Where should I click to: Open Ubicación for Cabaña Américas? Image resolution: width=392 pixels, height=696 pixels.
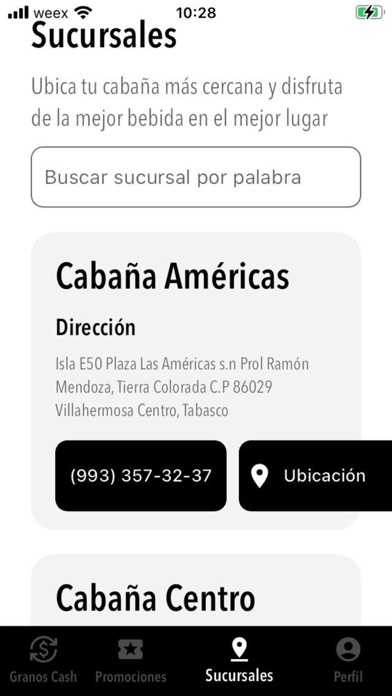(x=315, y=476)
